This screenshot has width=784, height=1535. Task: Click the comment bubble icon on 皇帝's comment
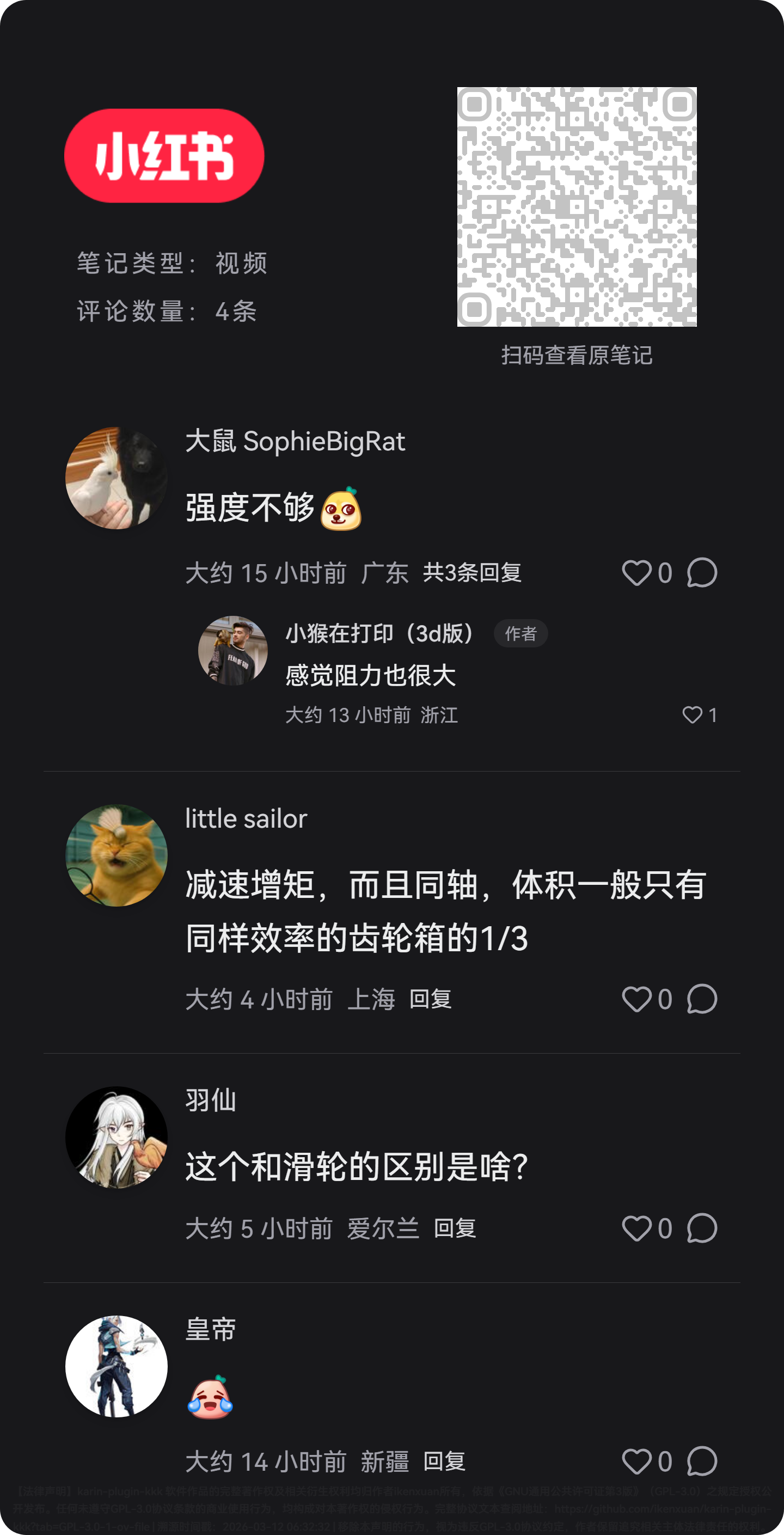(x=702, y=1461)
